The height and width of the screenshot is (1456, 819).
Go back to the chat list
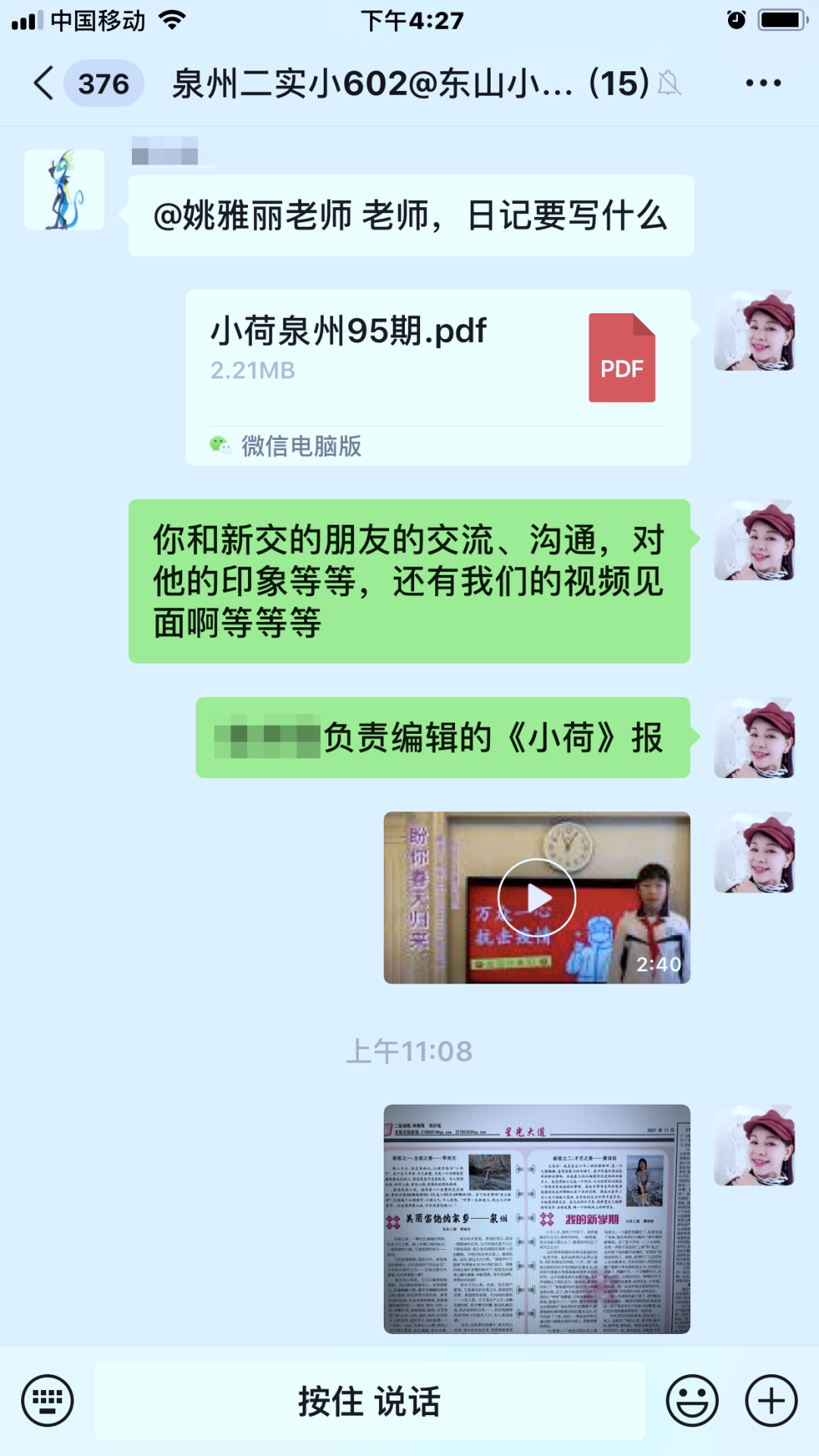[45, 83]
